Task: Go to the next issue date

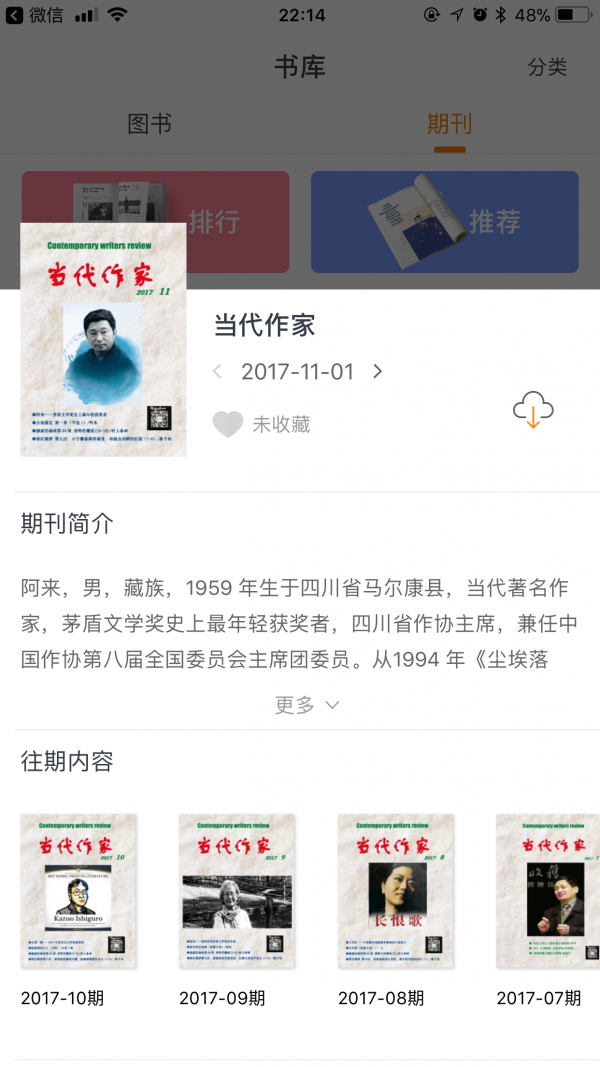Action: click(377, 372)
